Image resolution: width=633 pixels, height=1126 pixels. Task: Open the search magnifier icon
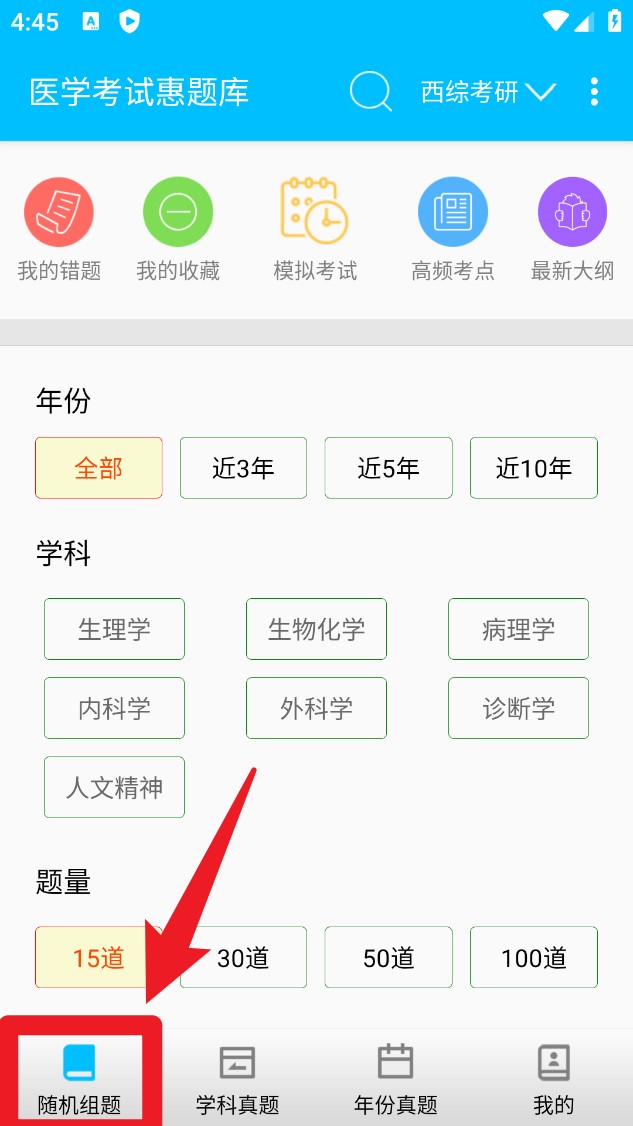pos(370,92)
